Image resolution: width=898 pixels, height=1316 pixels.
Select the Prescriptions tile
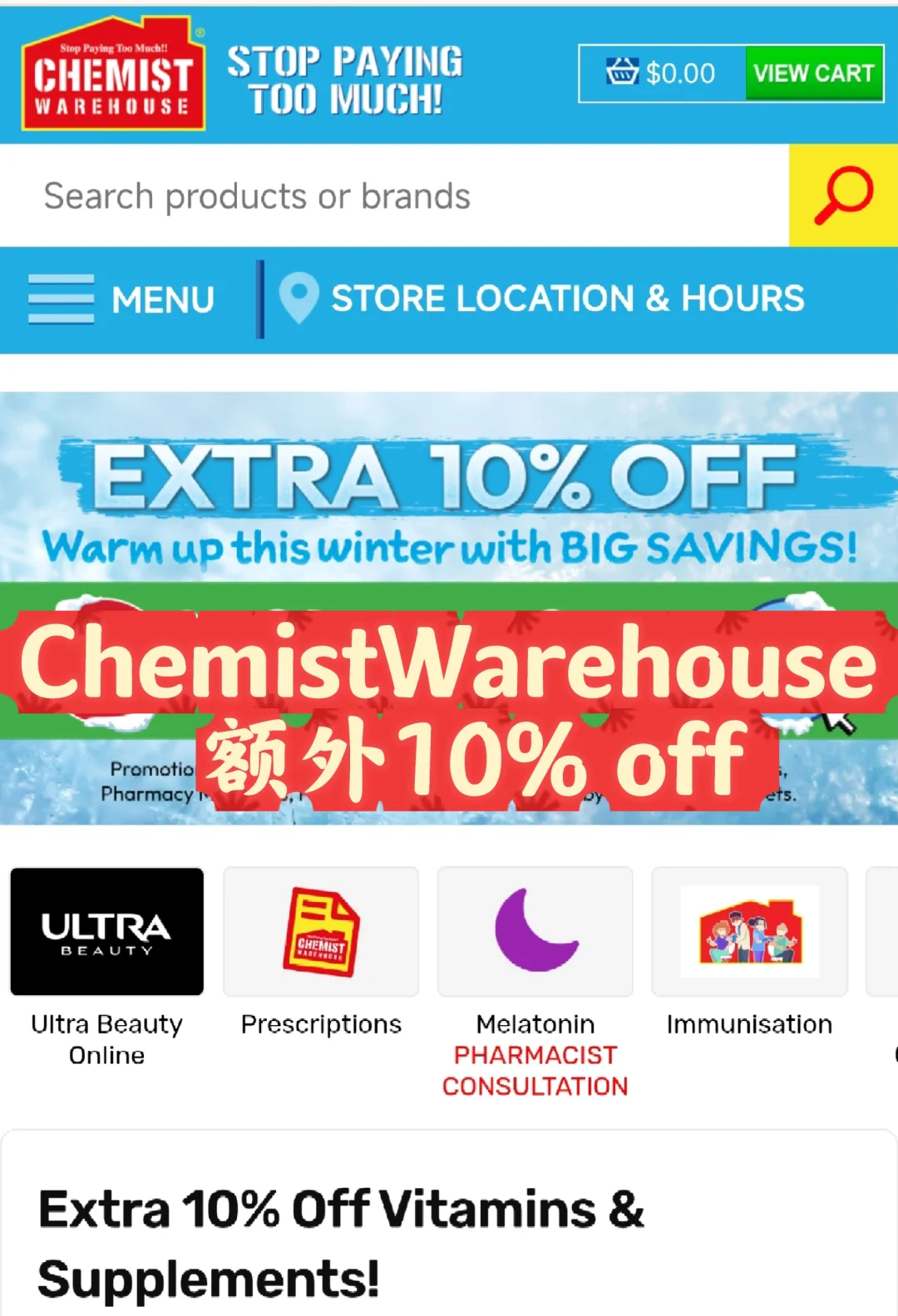[321, 932]
